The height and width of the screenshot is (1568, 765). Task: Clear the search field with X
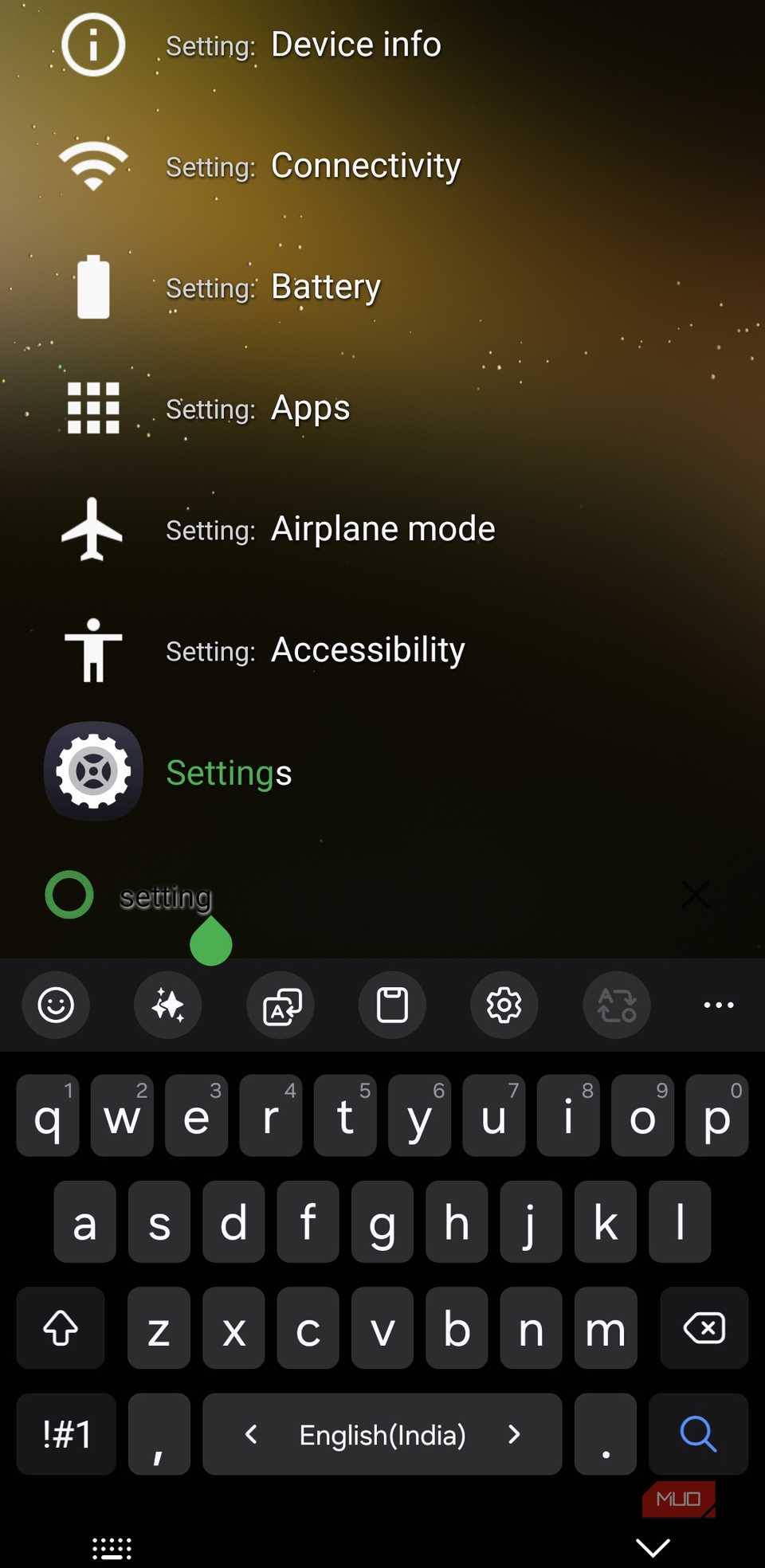click(694, 894)
